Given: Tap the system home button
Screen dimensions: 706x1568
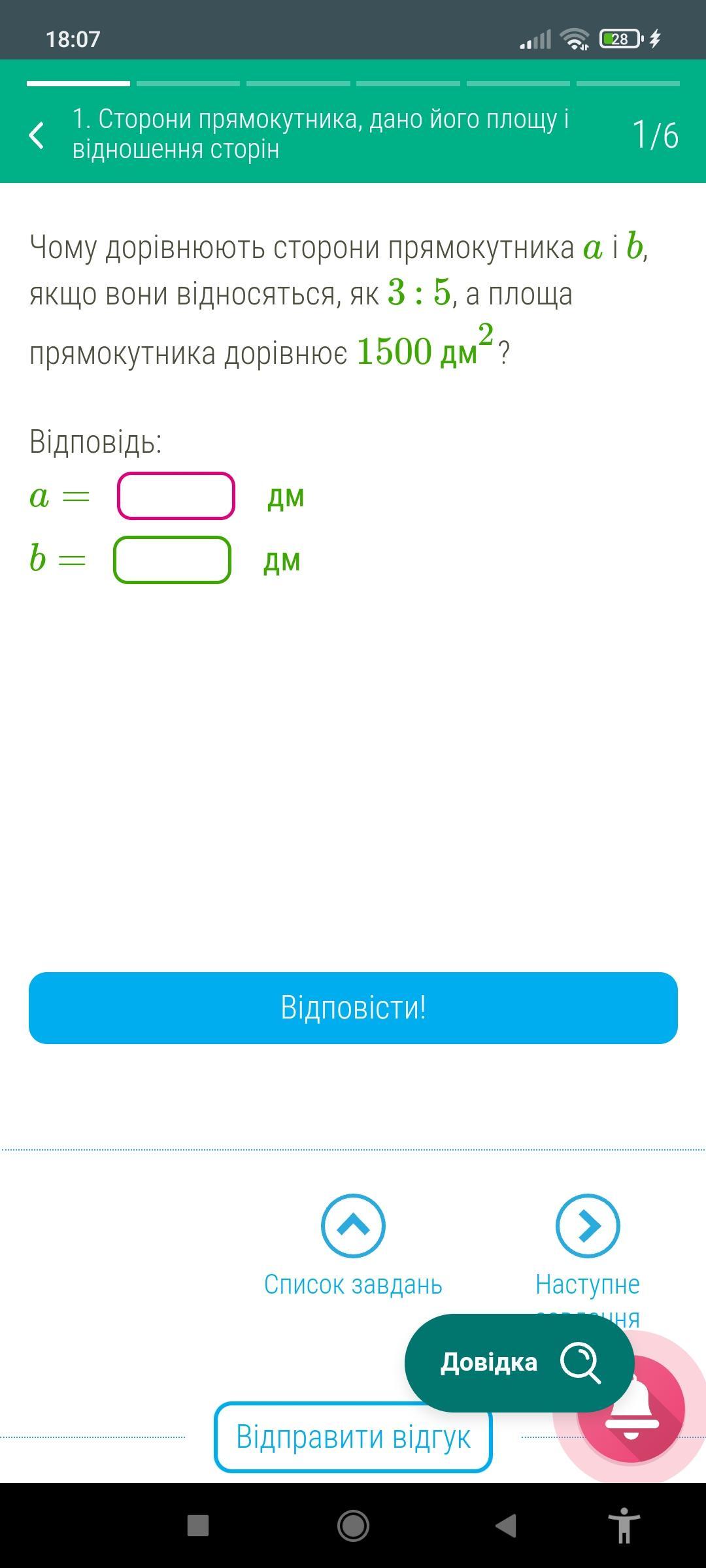Looking at the screenshot, I should pyautogui.click(x=353, y=1526).
